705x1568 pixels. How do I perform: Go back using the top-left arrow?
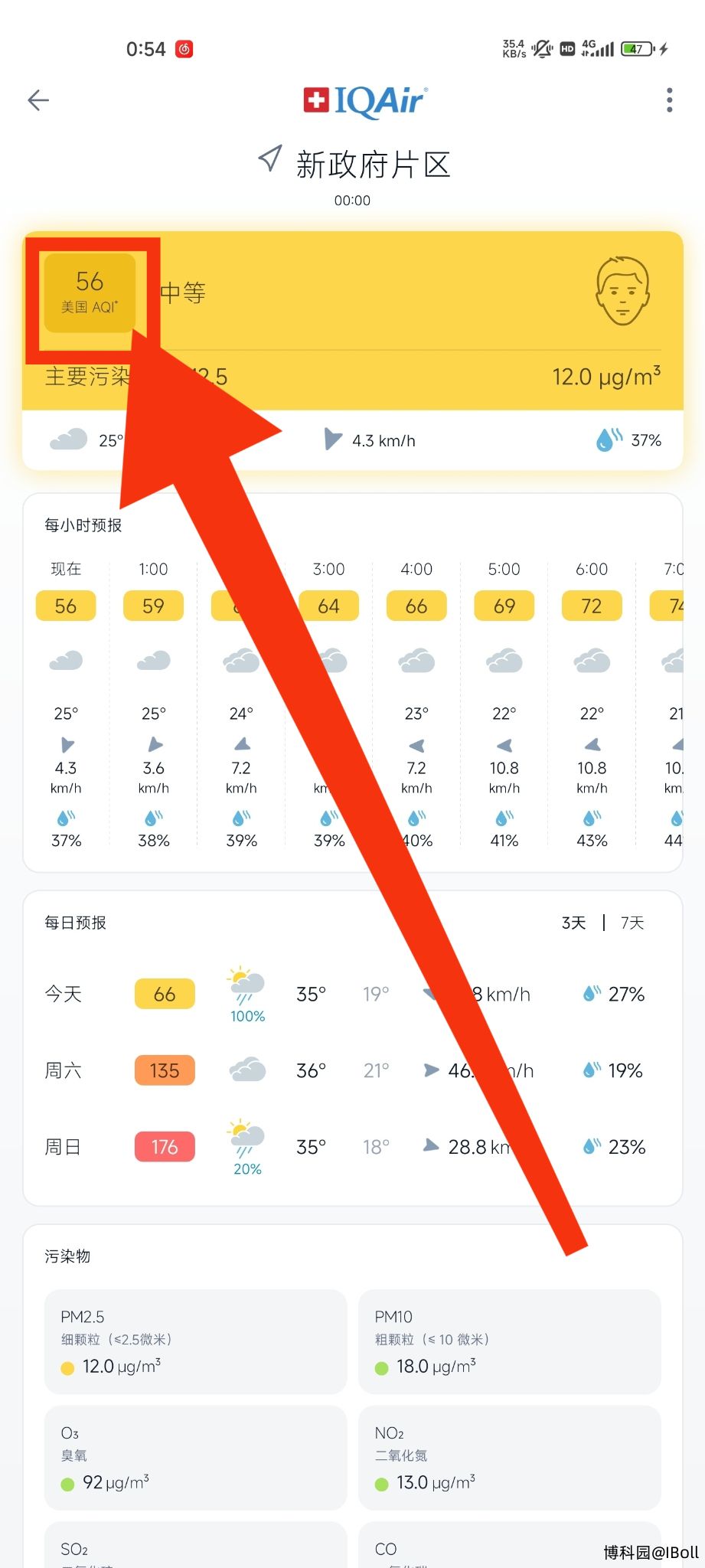pyautogui.click(x=38, y=100)
